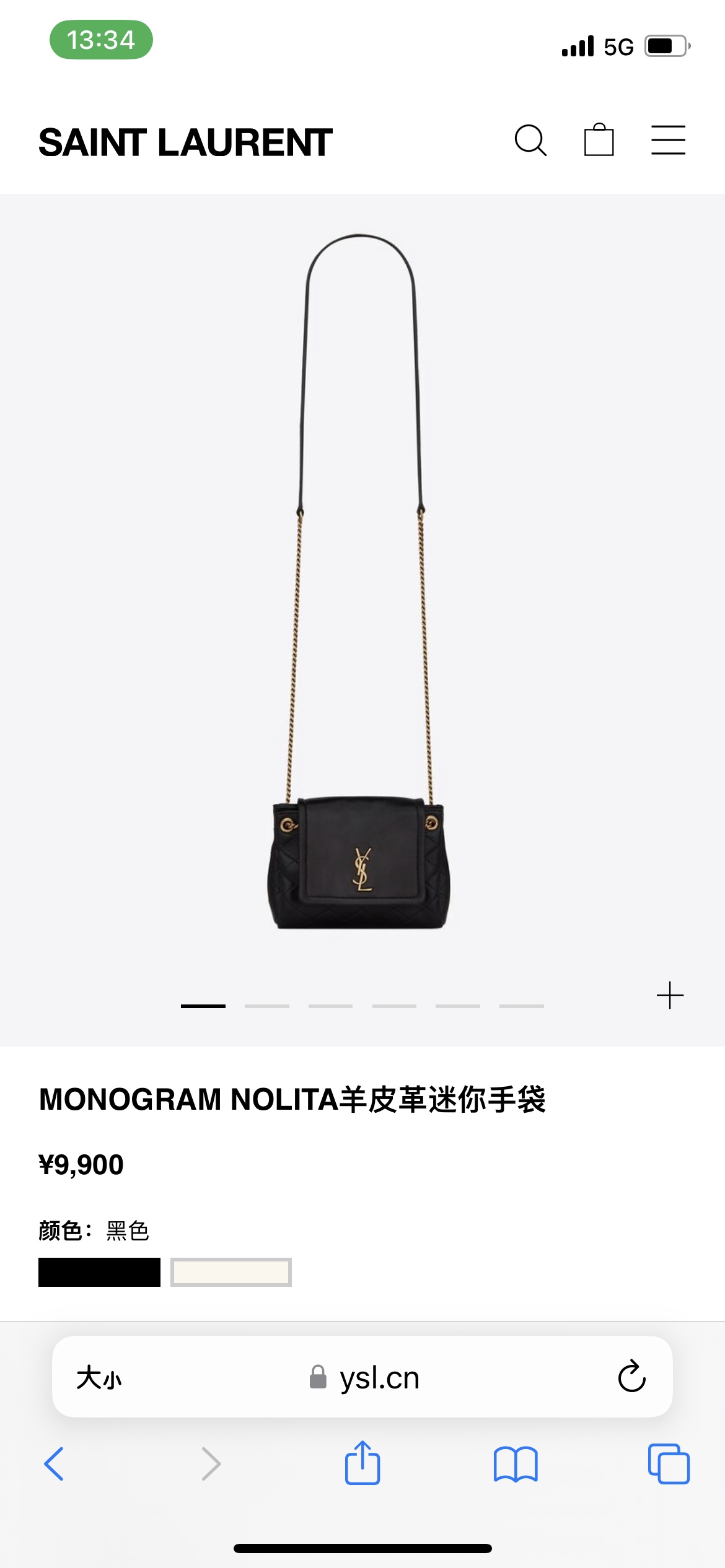Jump to the second product image indicator
Screen dimensions: 725x1568
pos(266,1006)
